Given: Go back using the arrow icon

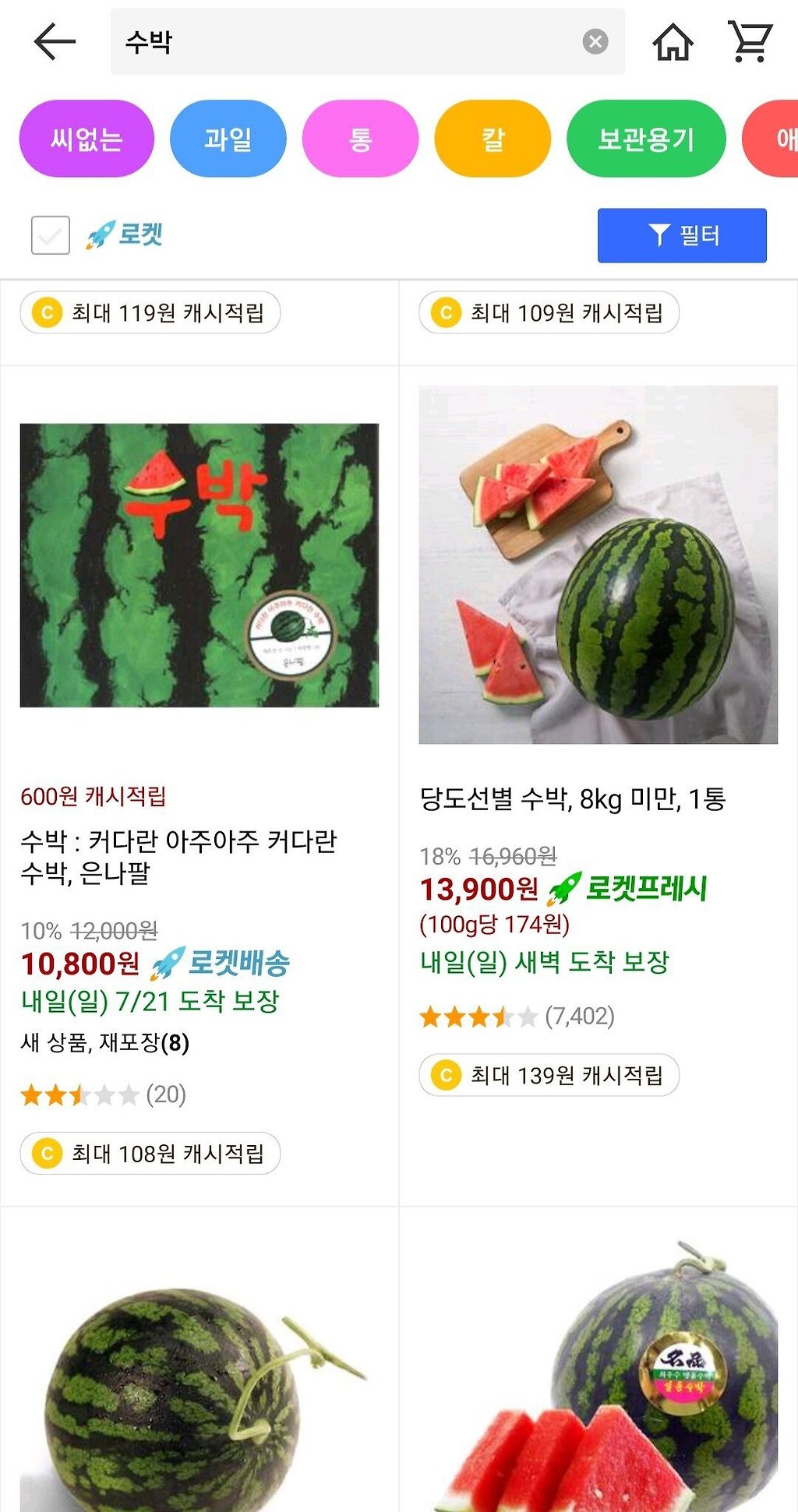Looking at the screenshot, I should 55,42.
